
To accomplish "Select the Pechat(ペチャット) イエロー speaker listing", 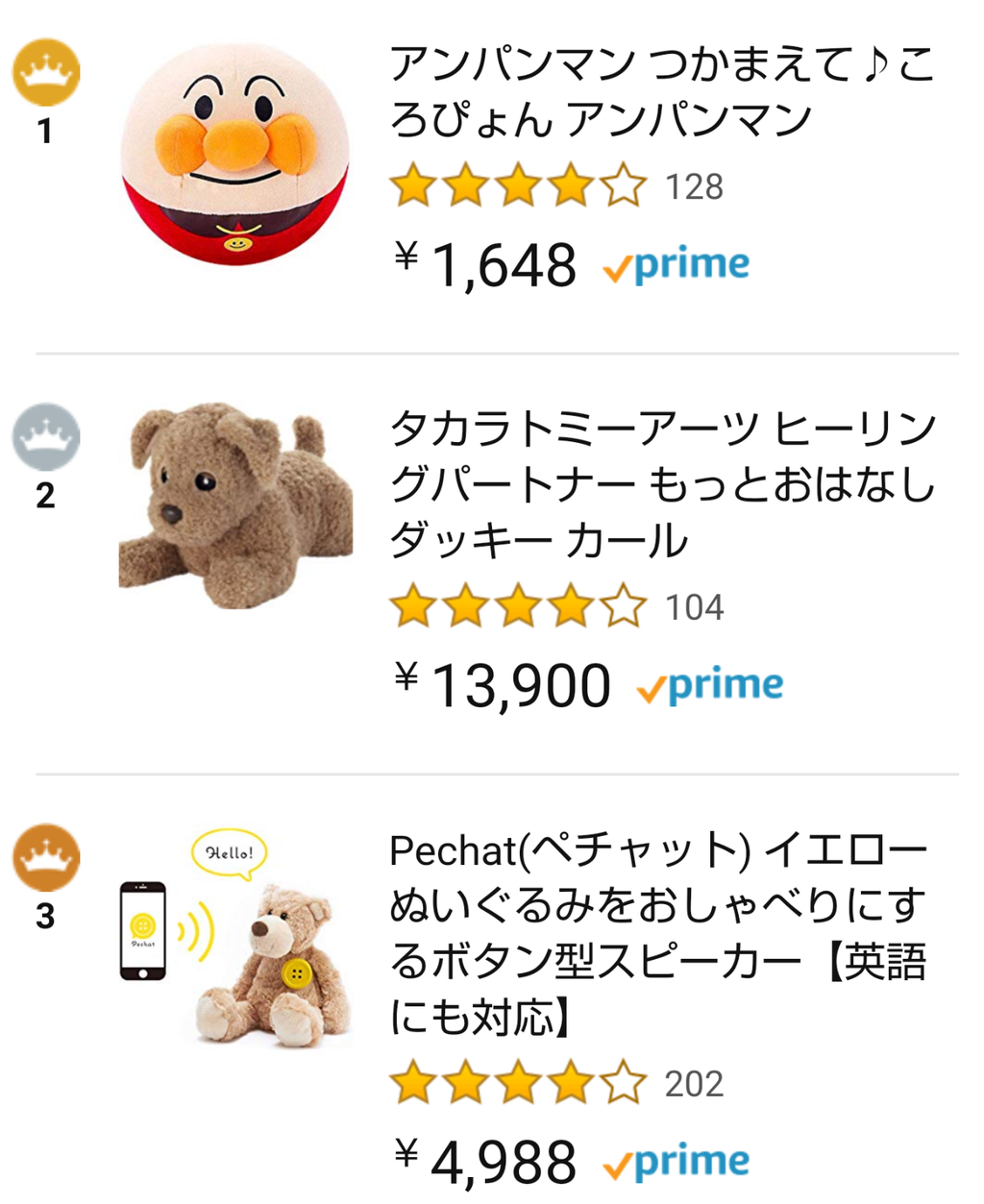I will 657,933.
